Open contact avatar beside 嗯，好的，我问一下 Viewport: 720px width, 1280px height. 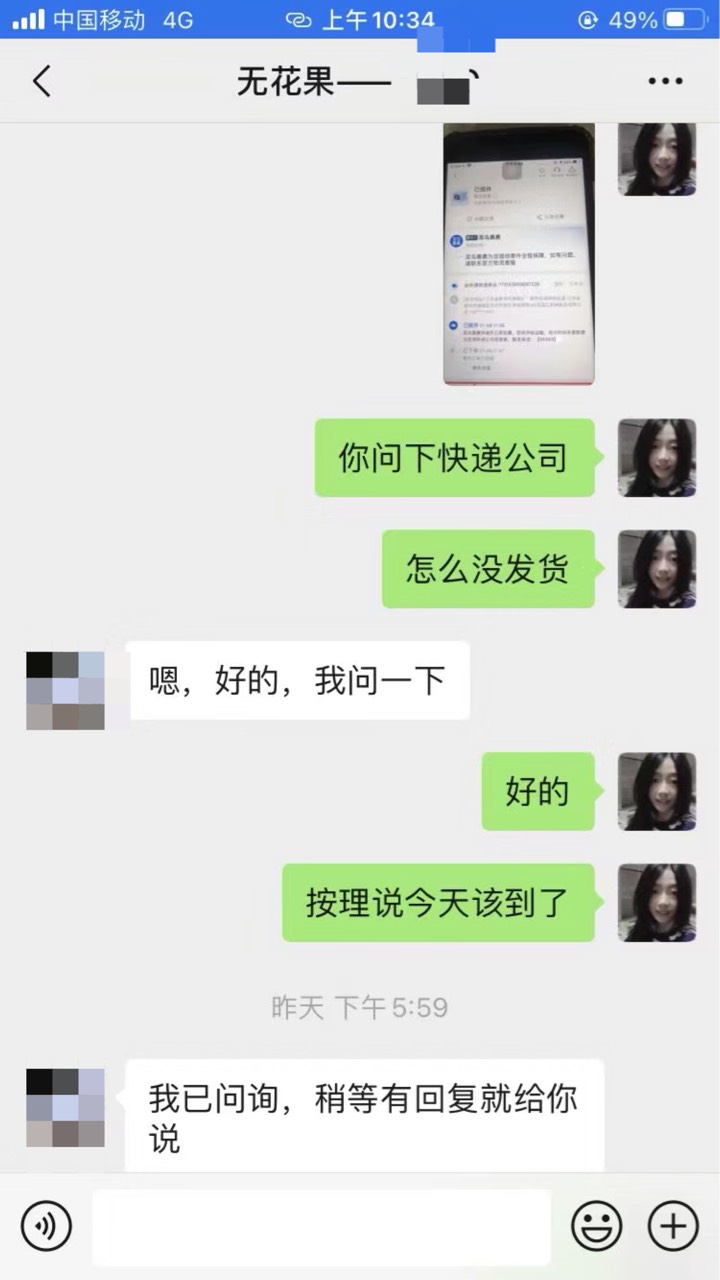(x=65, y=690)
